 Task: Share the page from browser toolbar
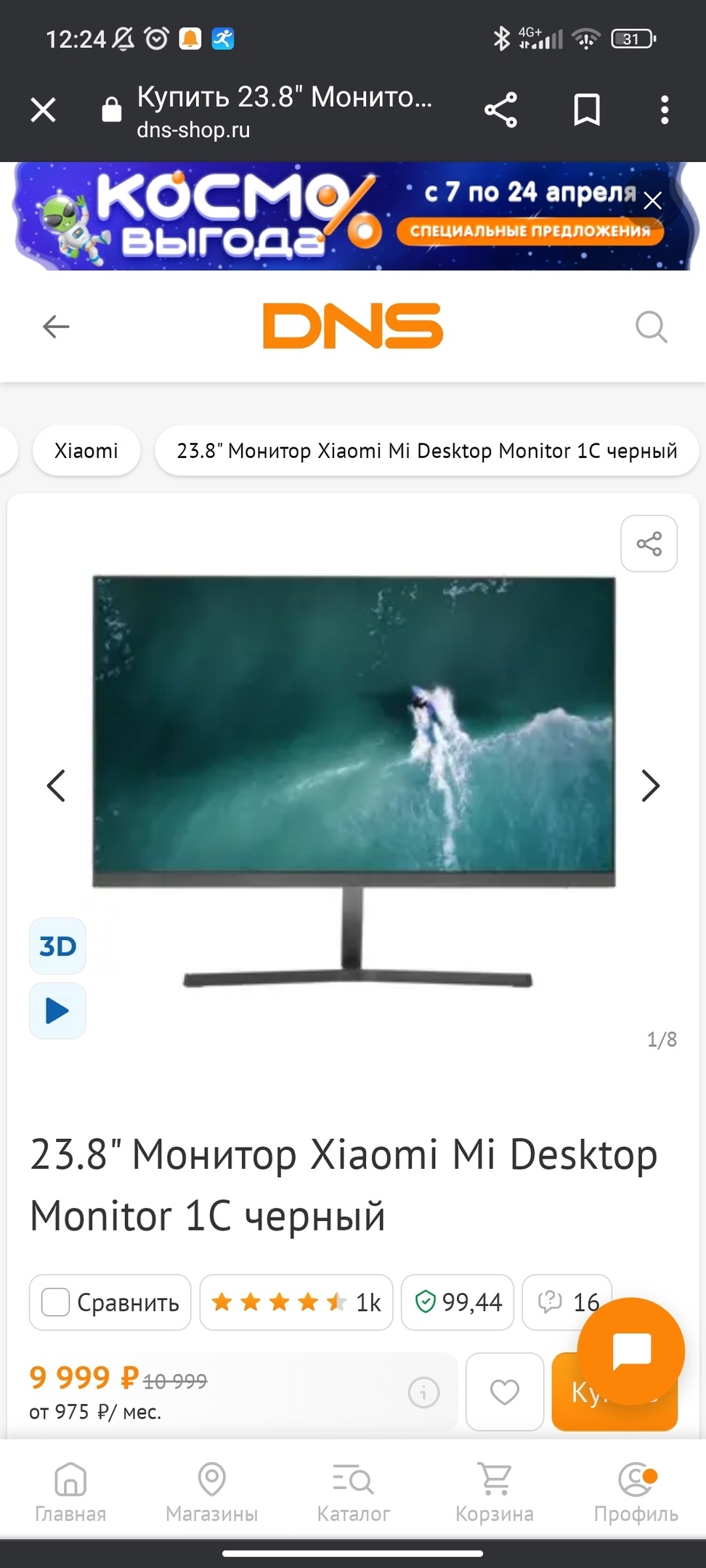500,110
